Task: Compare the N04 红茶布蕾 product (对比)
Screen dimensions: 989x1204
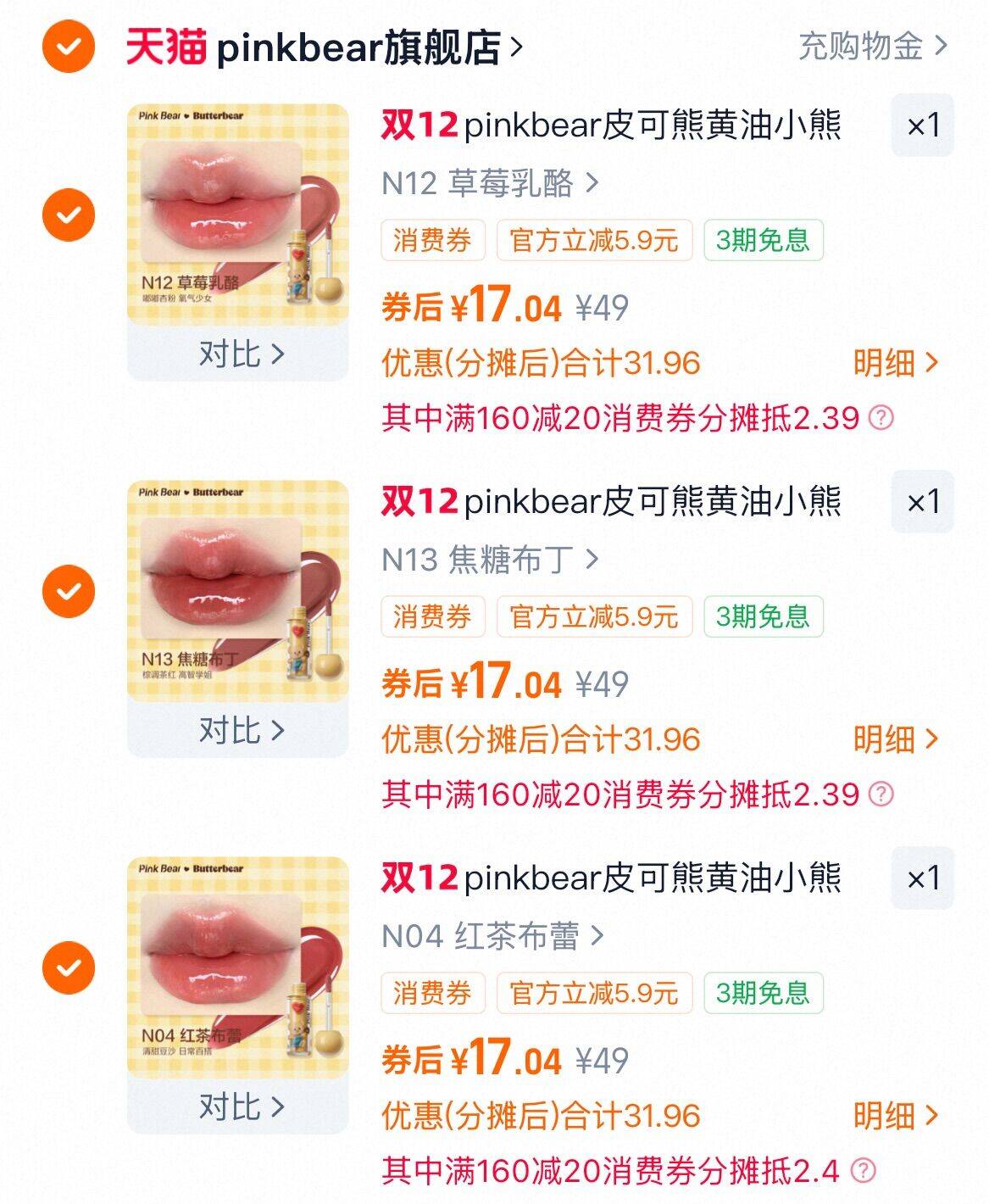Action: (240, 1106)
